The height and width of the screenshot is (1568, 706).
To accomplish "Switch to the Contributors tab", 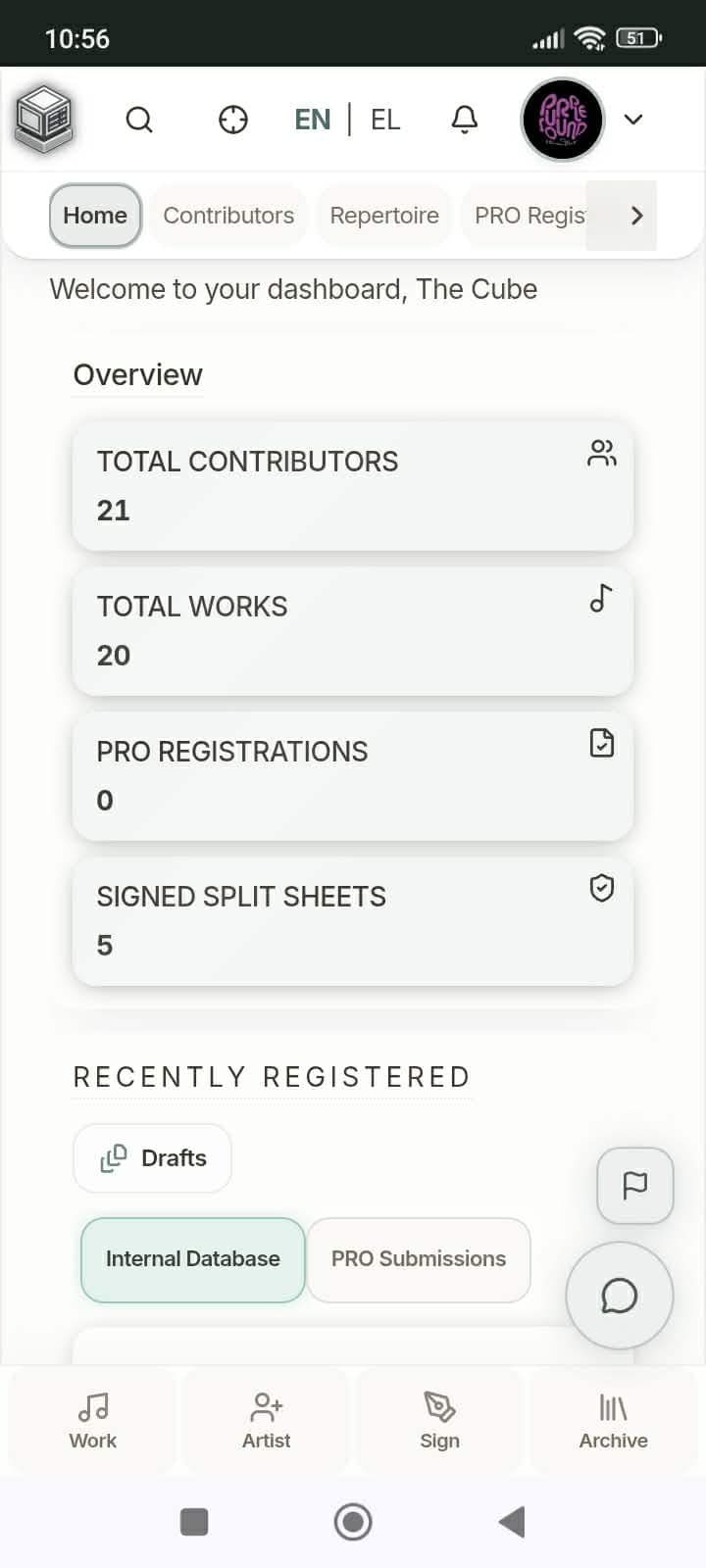I will (x=228, y=216).
